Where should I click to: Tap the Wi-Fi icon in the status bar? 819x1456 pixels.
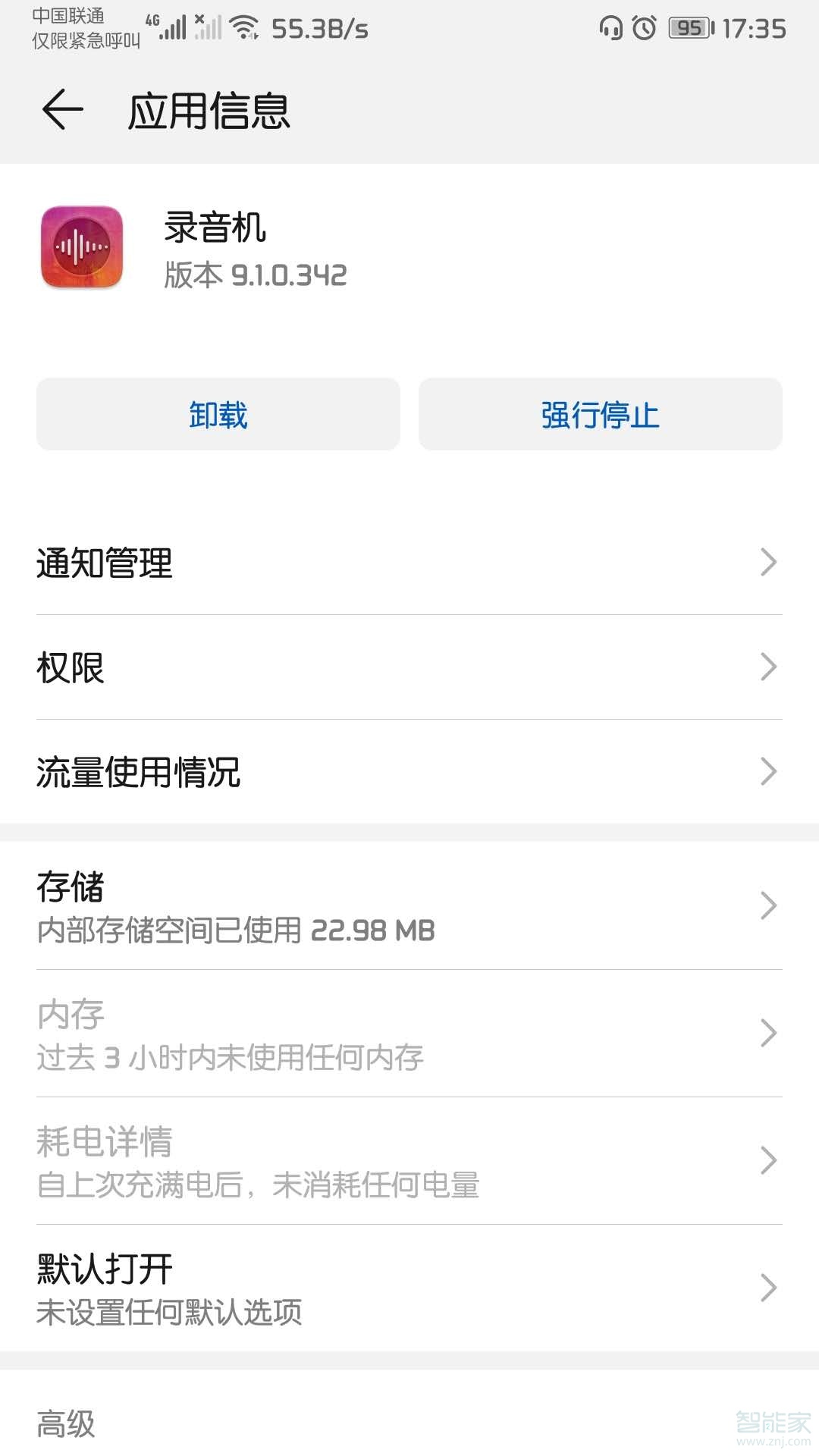244,27
